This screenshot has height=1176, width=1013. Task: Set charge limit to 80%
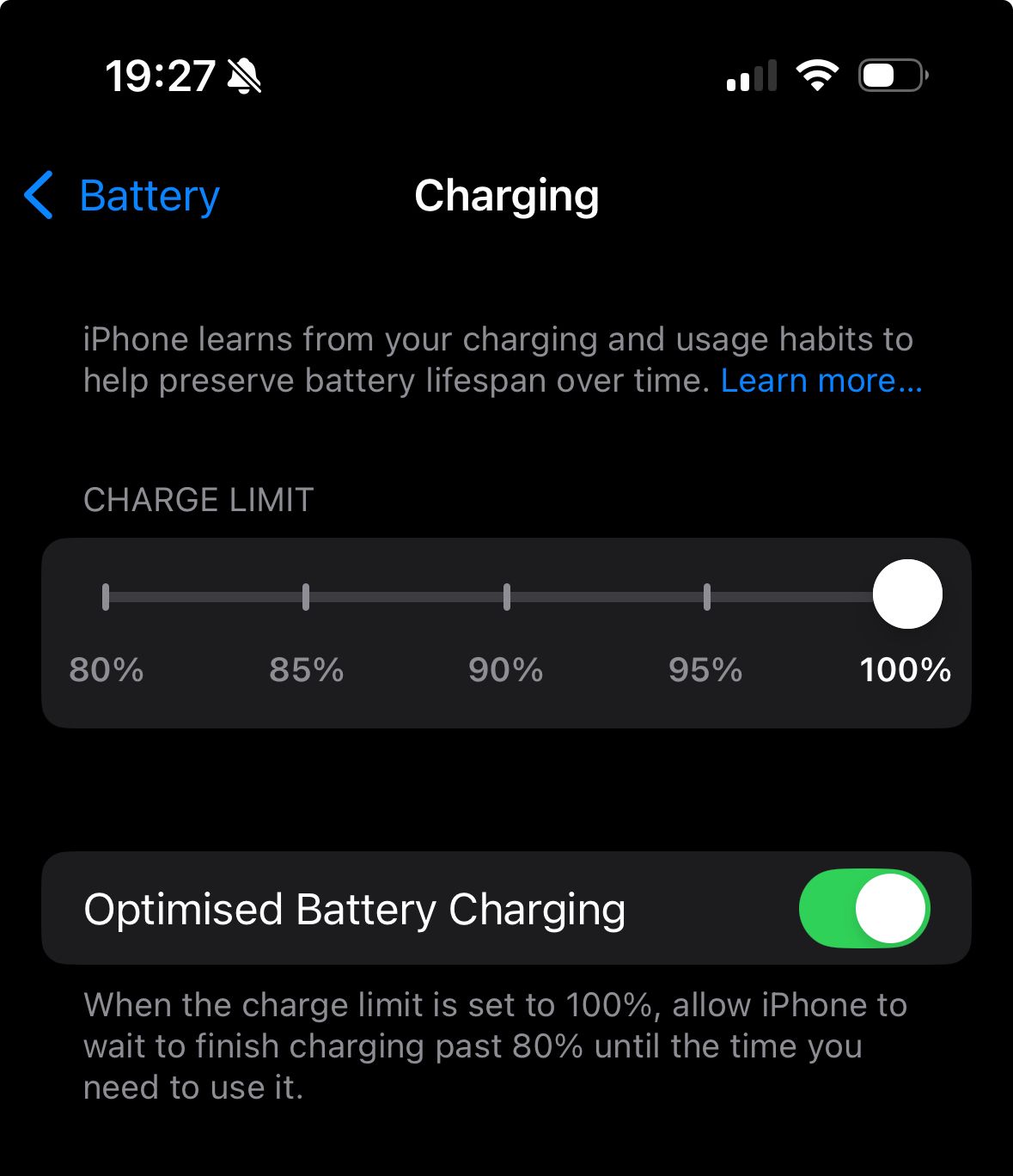106,597
